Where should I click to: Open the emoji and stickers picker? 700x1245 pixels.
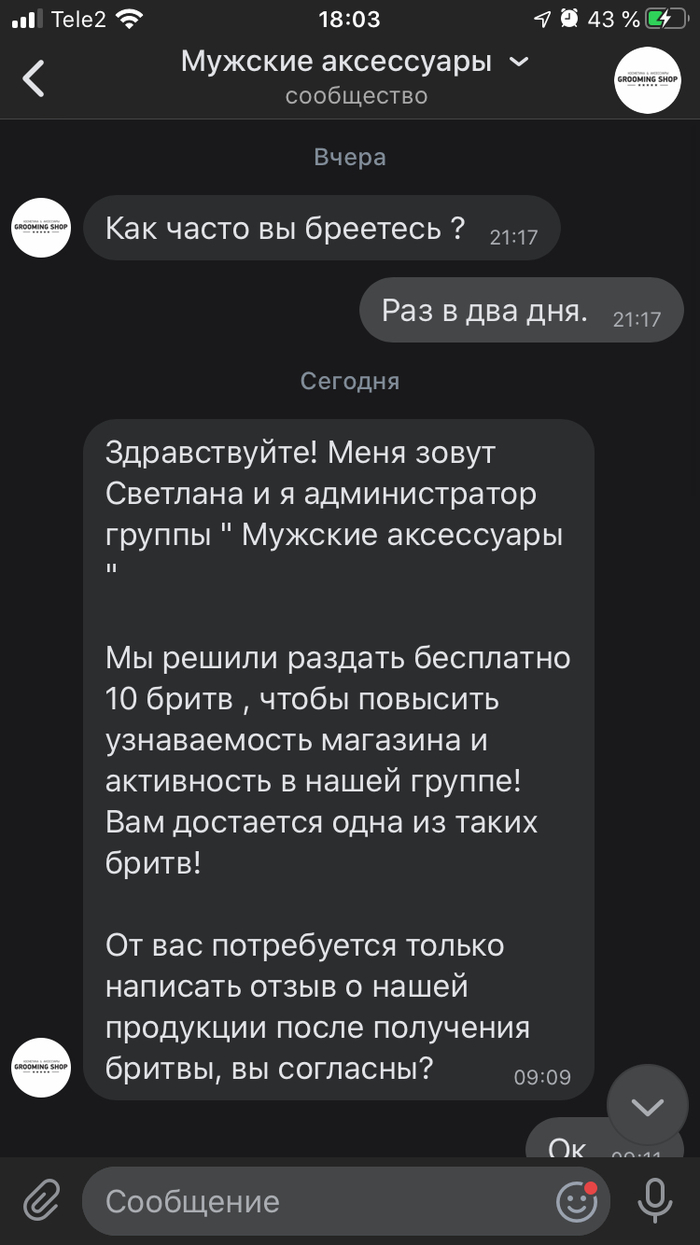(577, 1201)
